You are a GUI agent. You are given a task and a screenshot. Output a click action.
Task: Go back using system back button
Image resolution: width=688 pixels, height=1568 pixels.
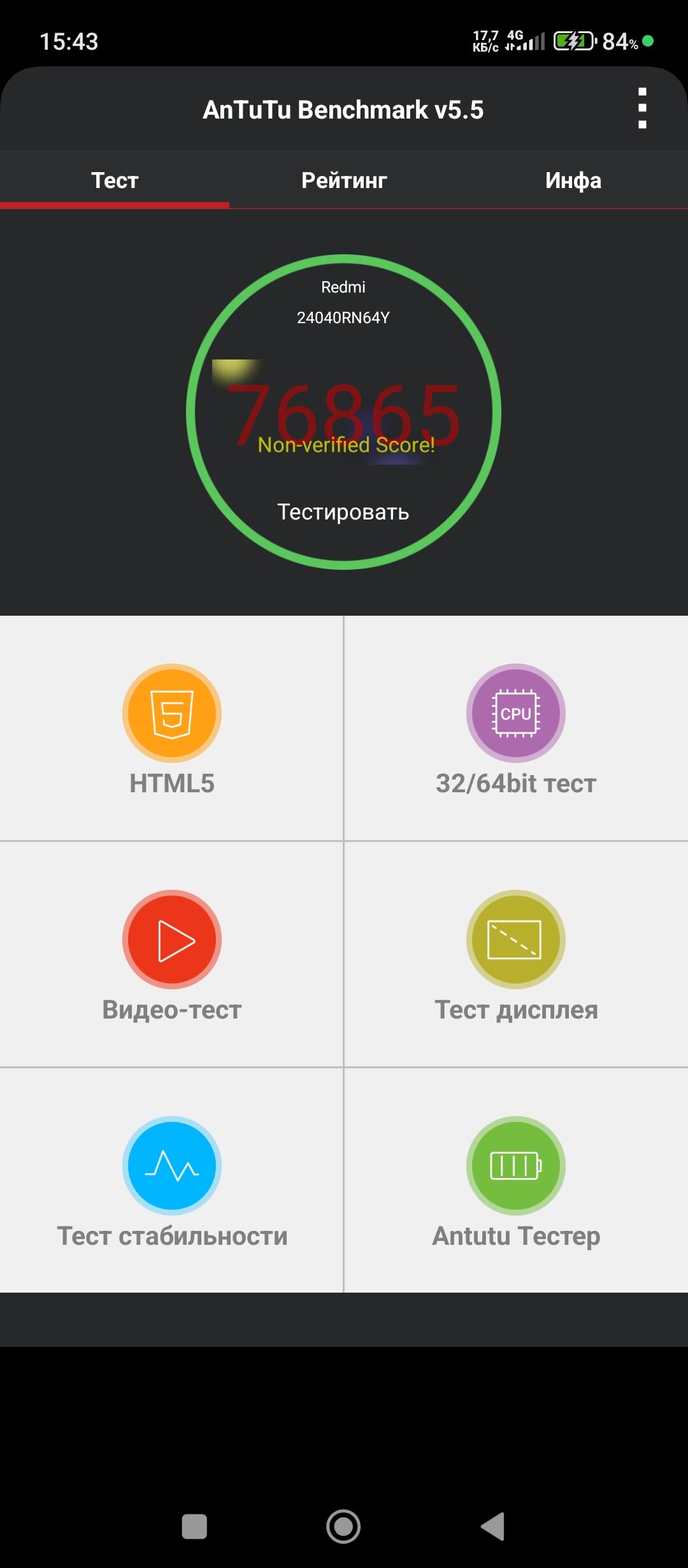pyautogui.click(x=493, y=1527)
